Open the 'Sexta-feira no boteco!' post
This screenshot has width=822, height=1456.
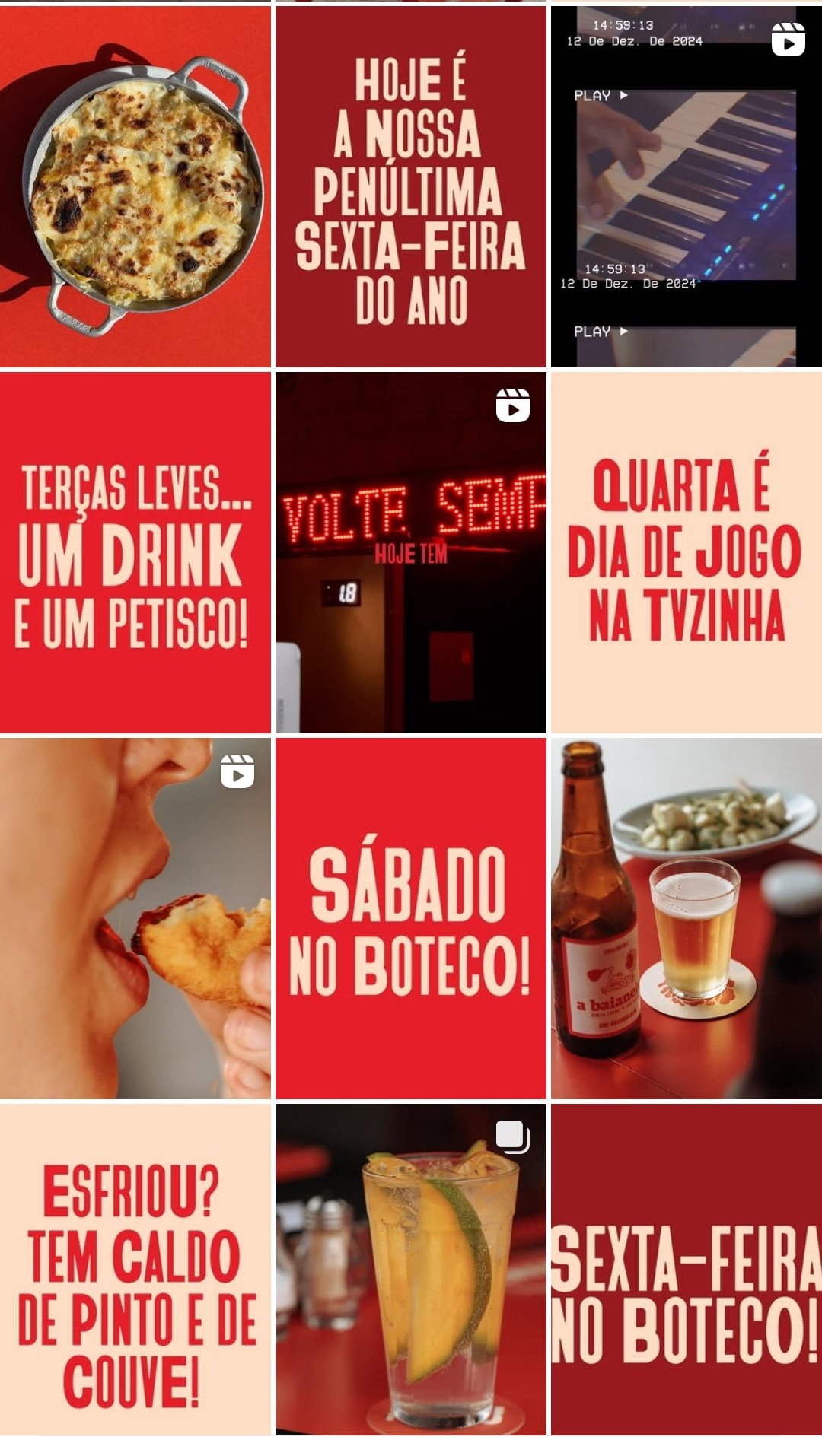point(686,1269)
